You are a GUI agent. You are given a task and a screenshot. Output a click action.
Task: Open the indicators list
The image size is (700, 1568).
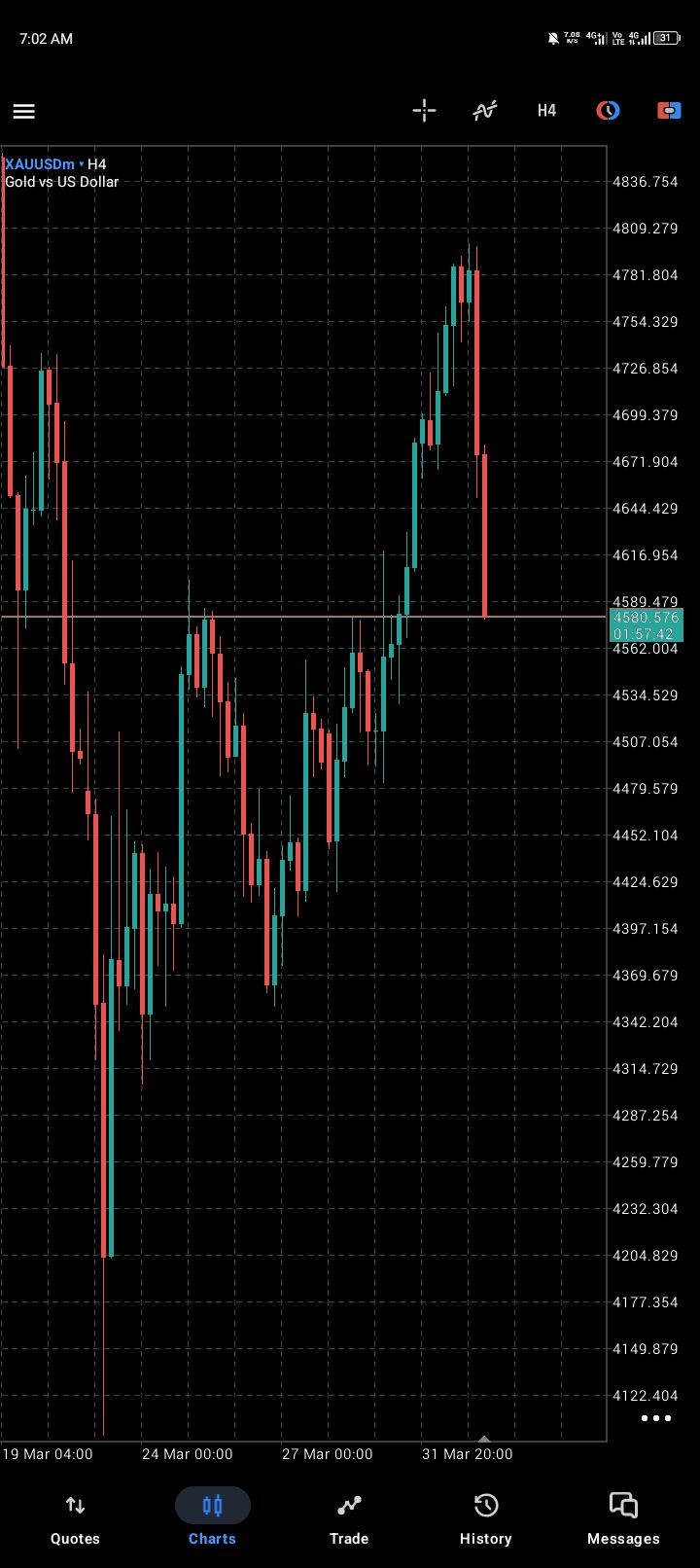click(x=484, y=110)
